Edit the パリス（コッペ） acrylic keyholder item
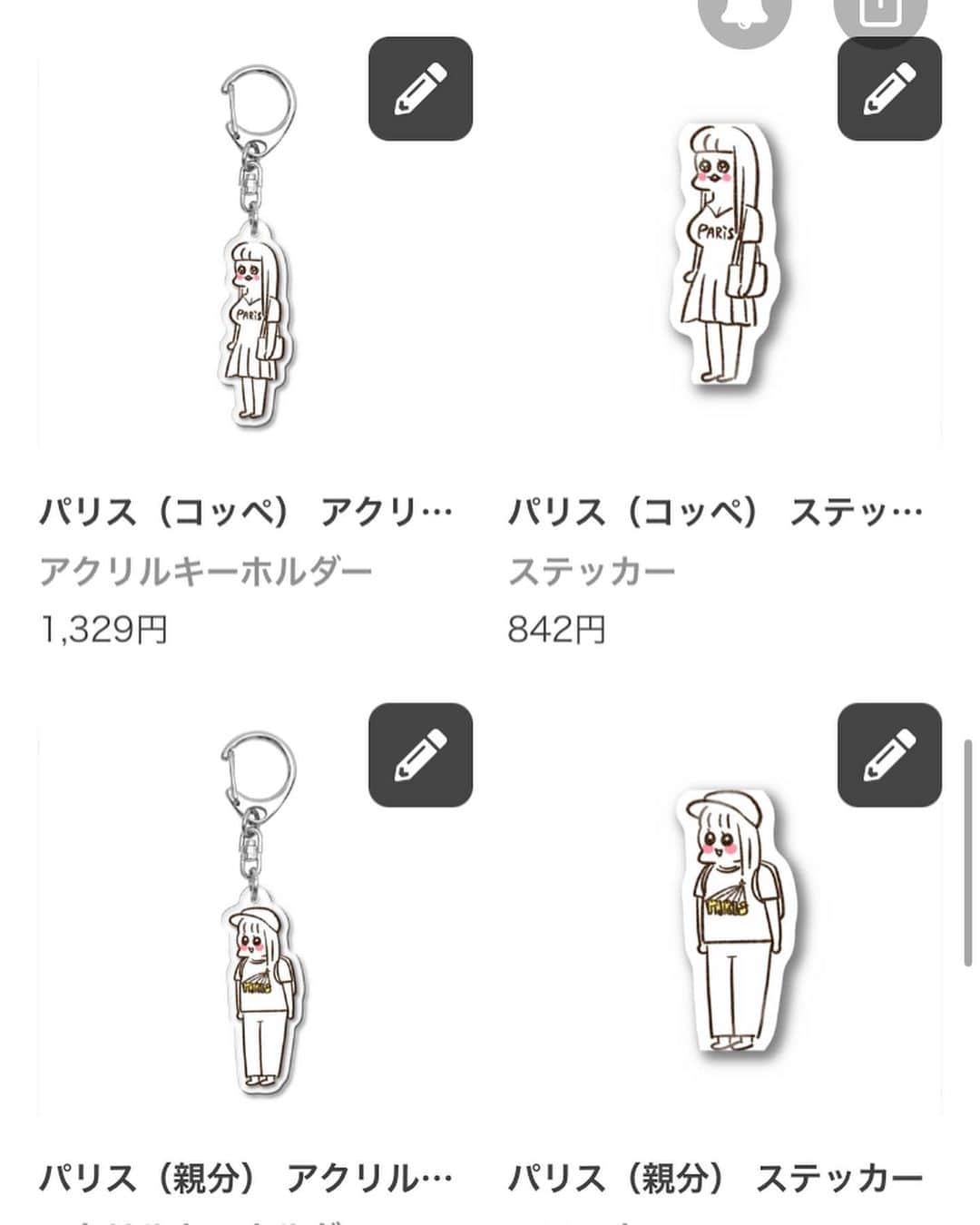 pyautogui.click(x=420, y=89)
